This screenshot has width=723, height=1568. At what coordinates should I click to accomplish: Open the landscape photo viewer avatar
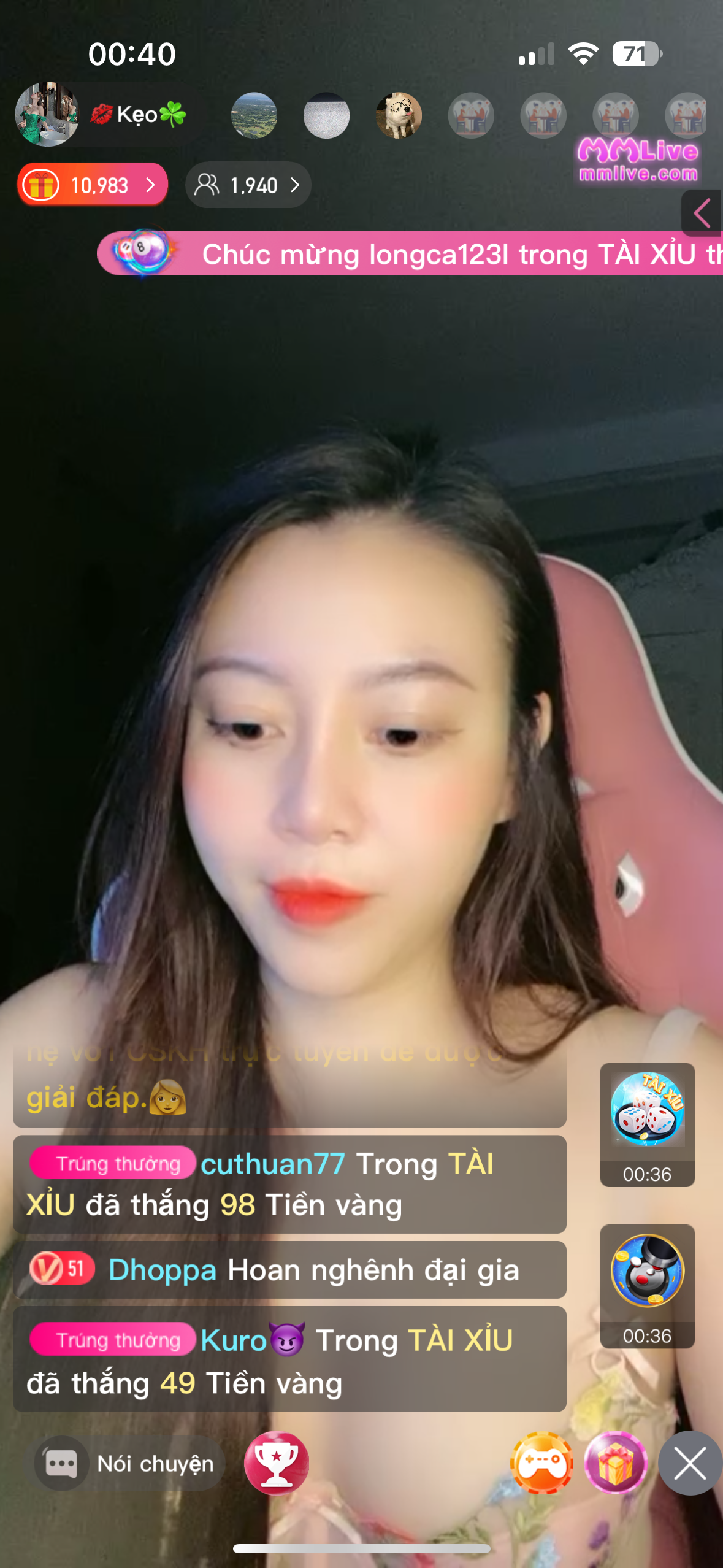[254, 115]
